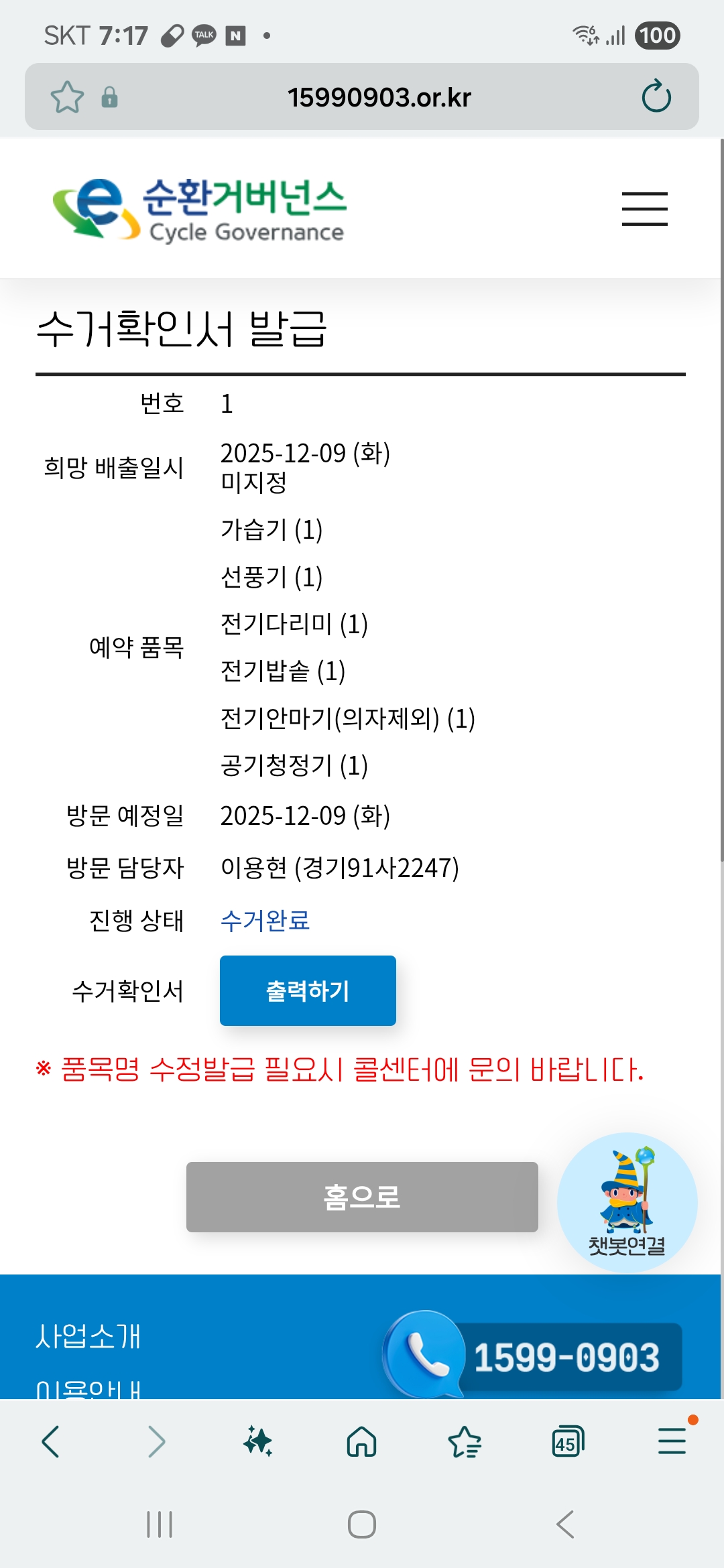
Task: Open the 사업소개 footer link
Action: click(x=88, y=1336)
